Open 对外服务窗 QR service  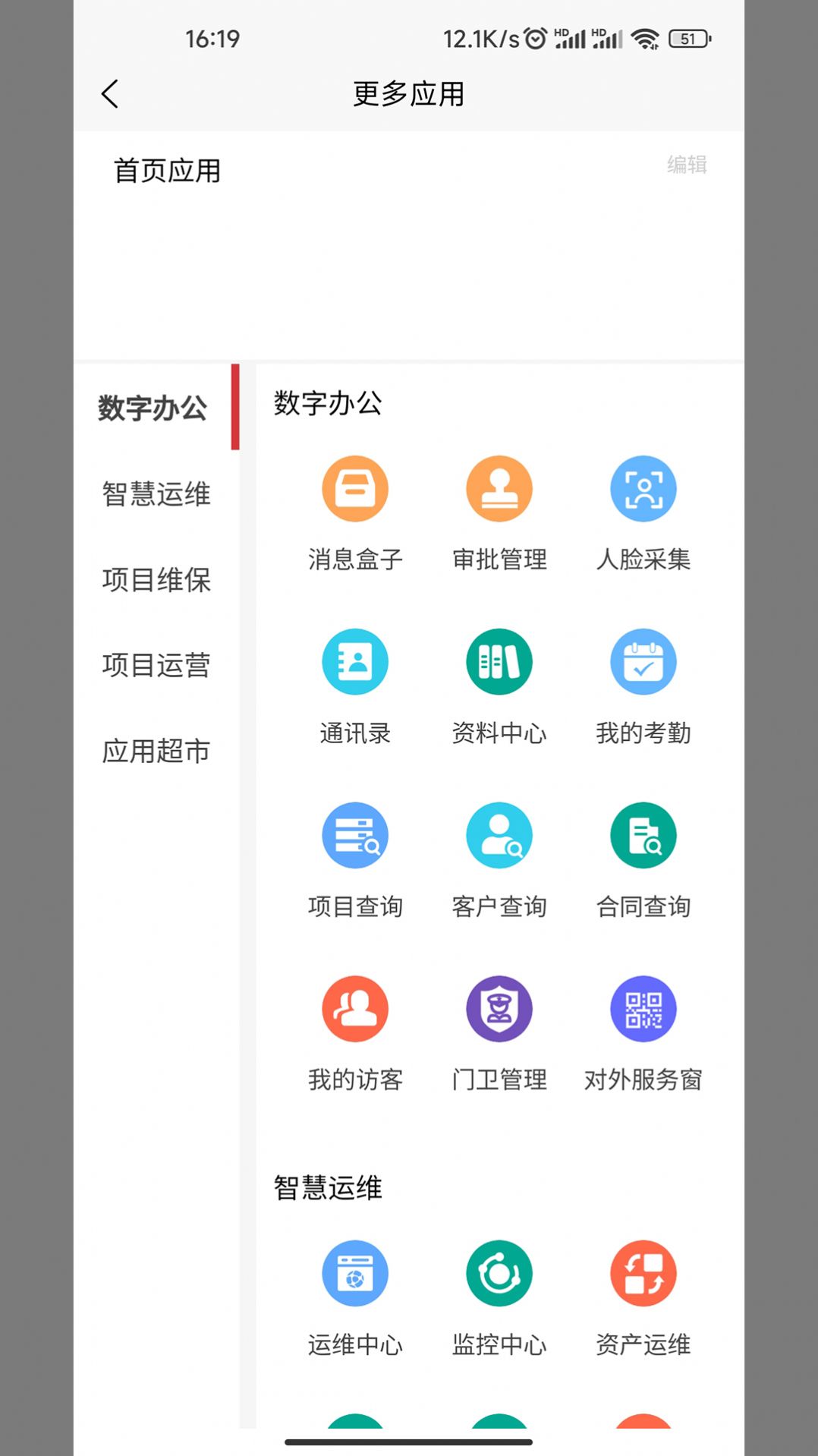(643, 1009)
